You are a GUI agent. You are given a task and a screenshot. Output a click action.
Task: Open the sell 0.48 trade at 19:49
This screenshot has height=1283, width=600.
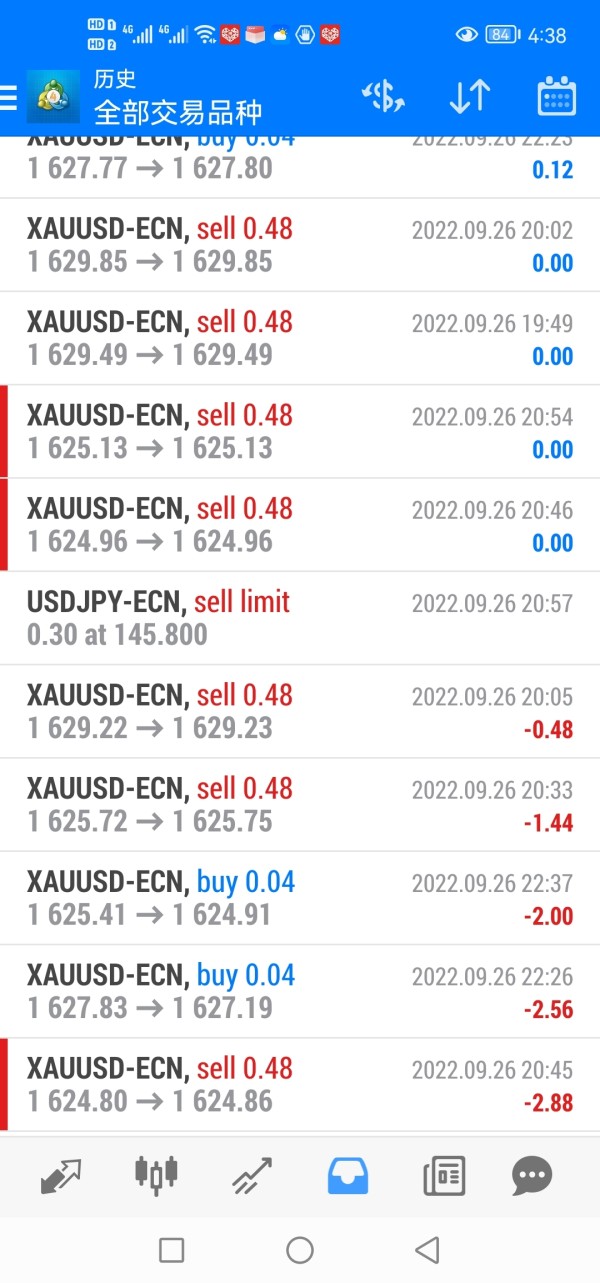click(300, 338)
